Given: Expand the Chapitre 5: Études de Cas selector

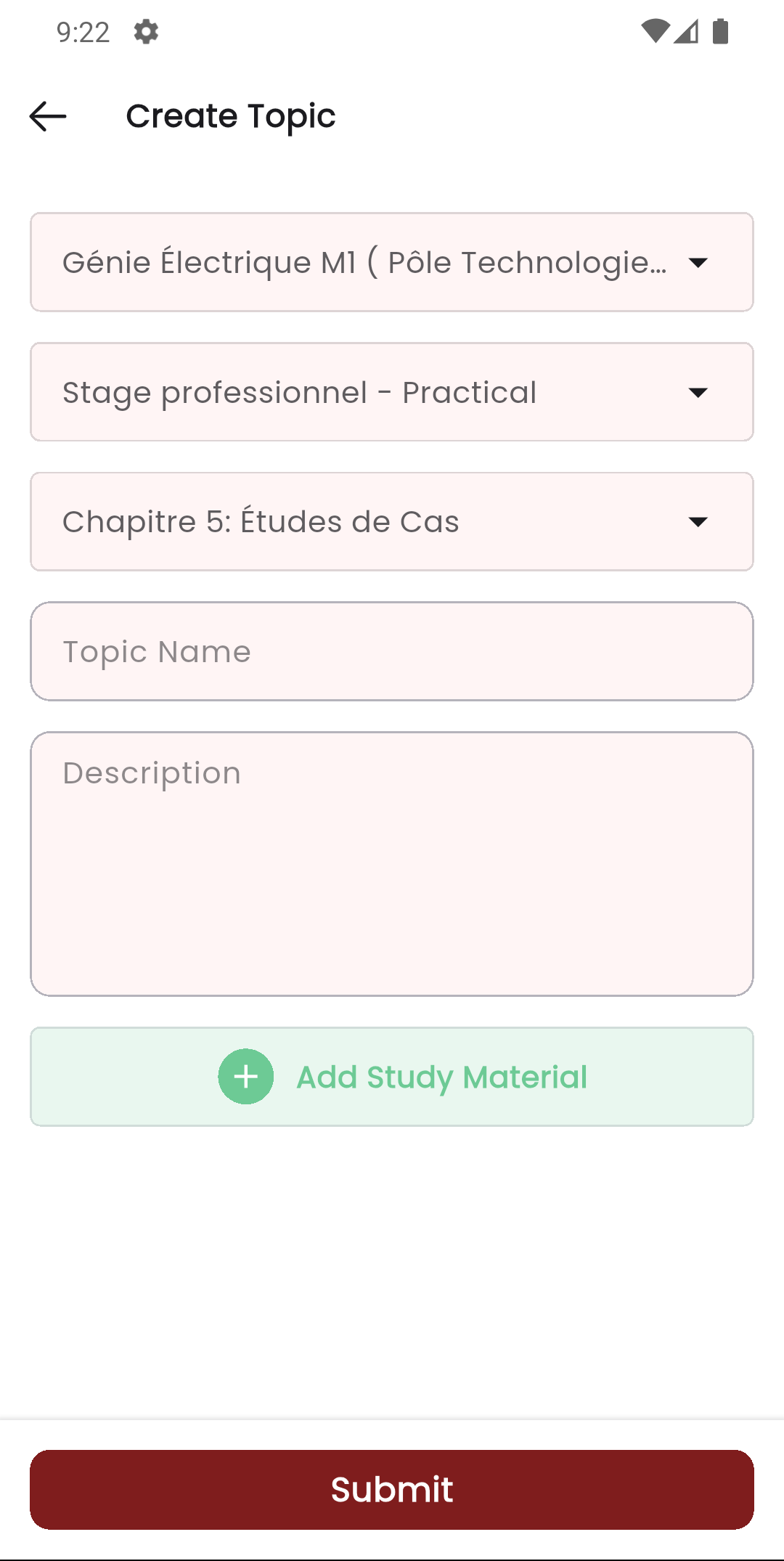Looking at the screenshot, I should point(392,521).
